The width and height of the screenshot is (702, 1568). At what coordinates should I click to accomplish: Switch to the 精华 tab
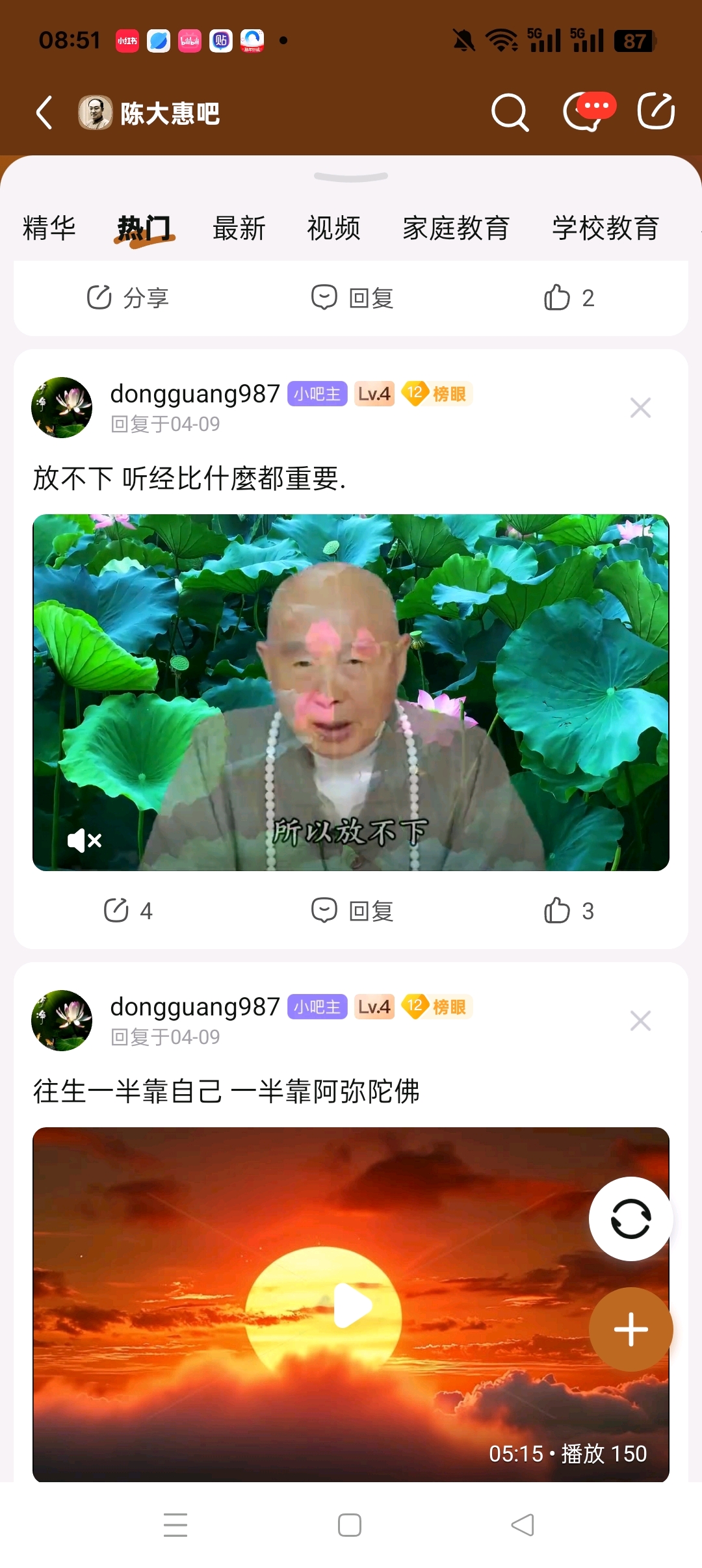click(49, 228)
